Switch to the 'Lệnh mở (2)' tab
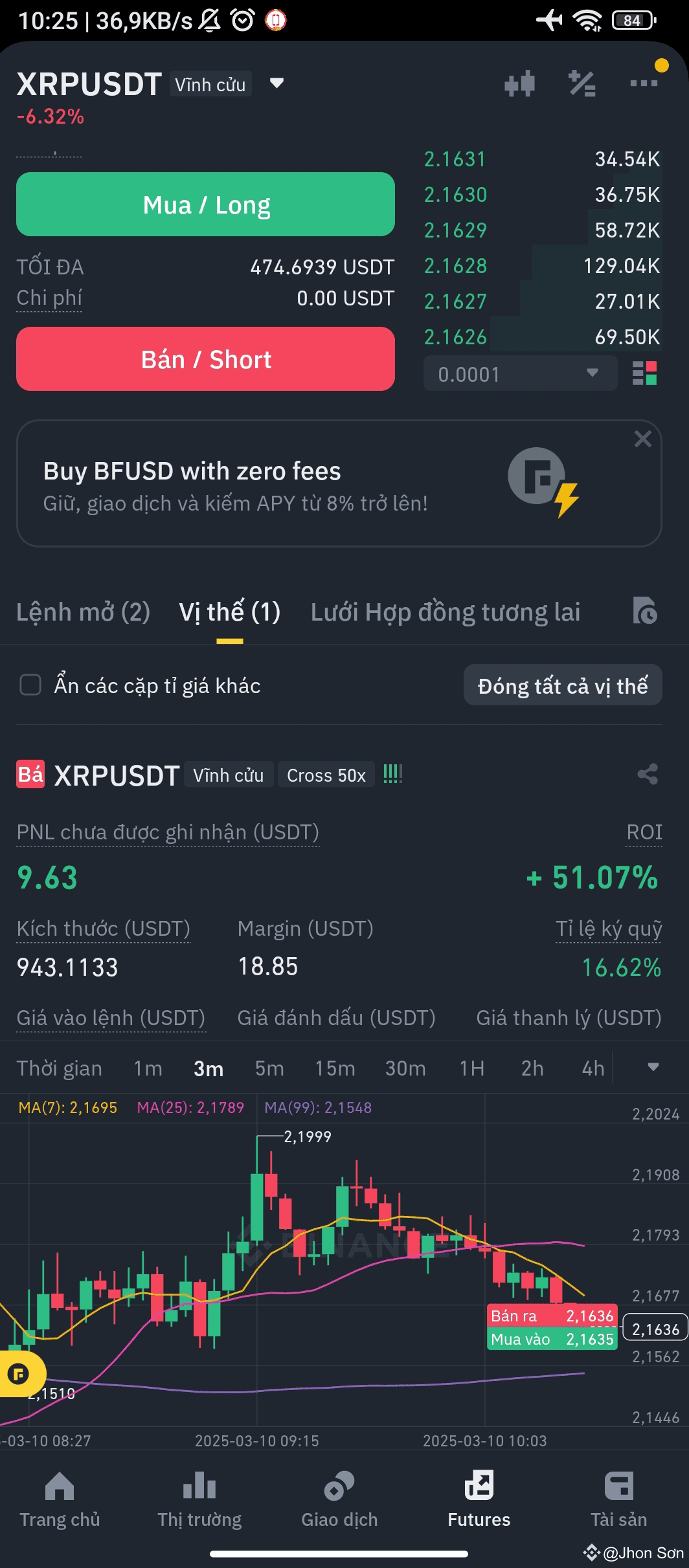Viewport: 689px width, 1568px height. click(84, 611)
